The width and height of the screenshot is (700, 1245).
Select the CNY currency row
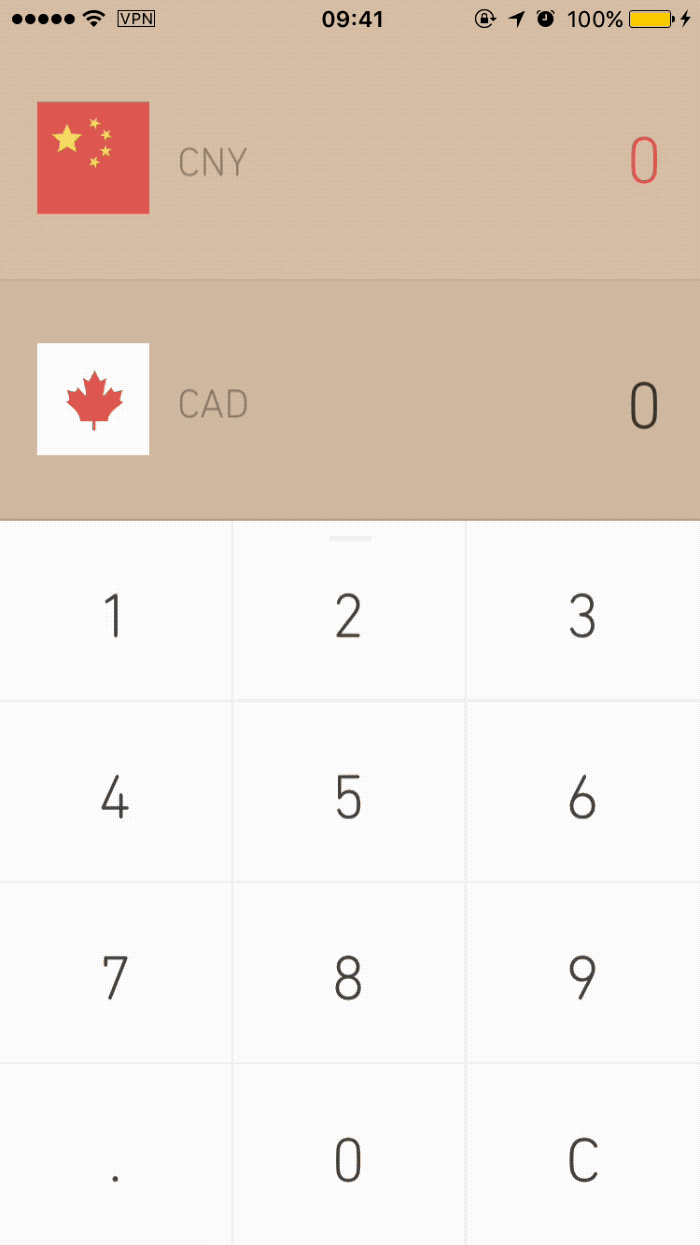(350, 160)
